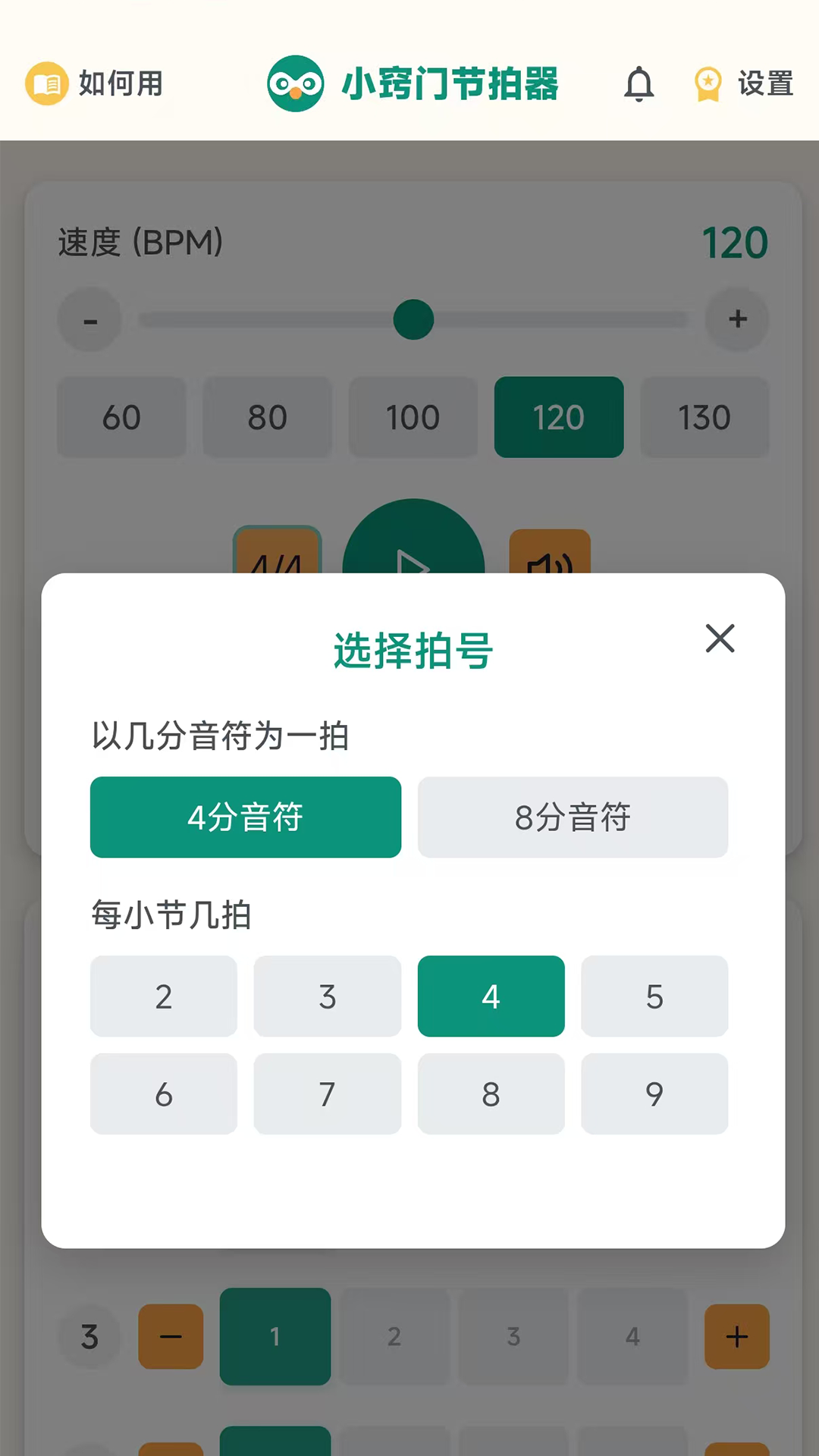
Task: Click the owl app logo
Action: (x=296, y=83)
